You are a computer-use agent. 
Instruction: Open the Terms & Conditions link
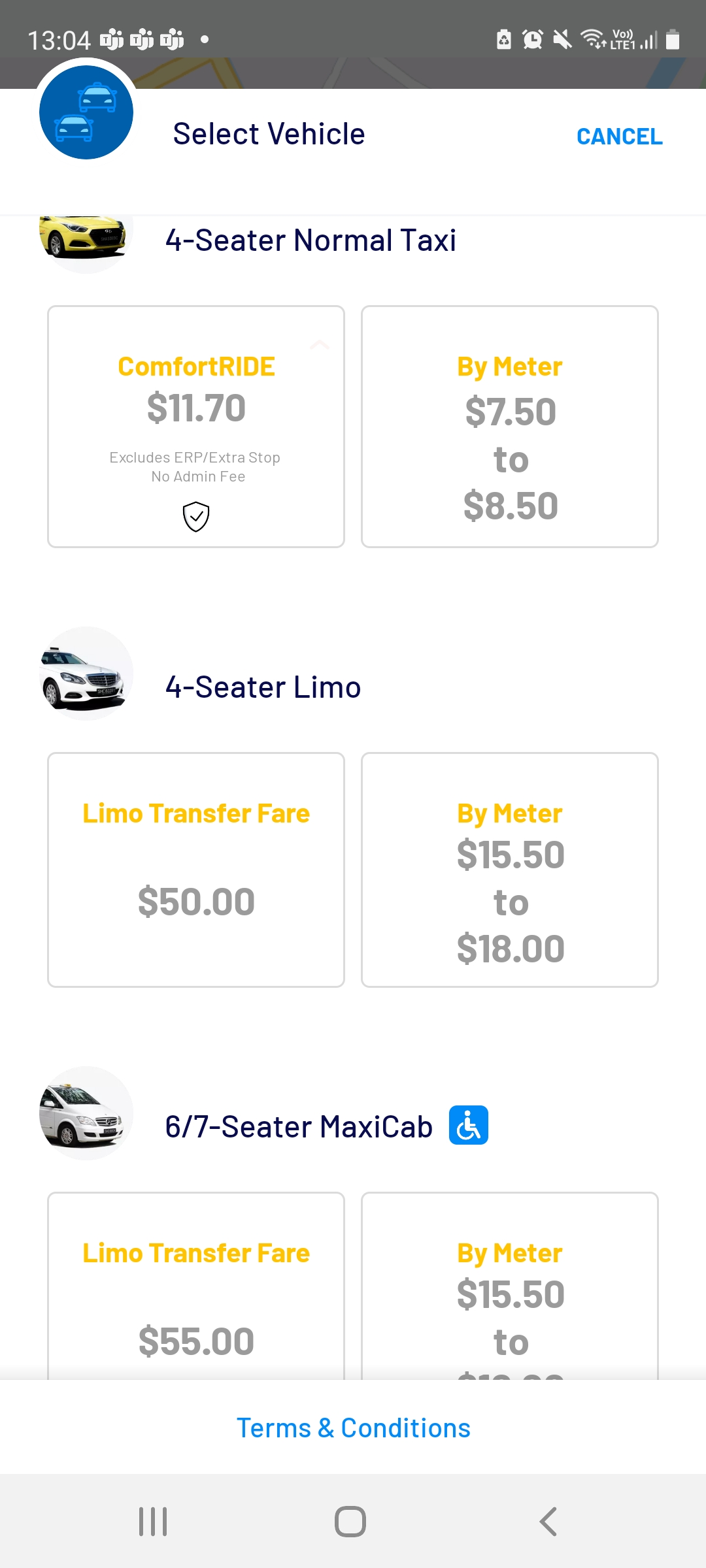click(x=353, y=1428)
